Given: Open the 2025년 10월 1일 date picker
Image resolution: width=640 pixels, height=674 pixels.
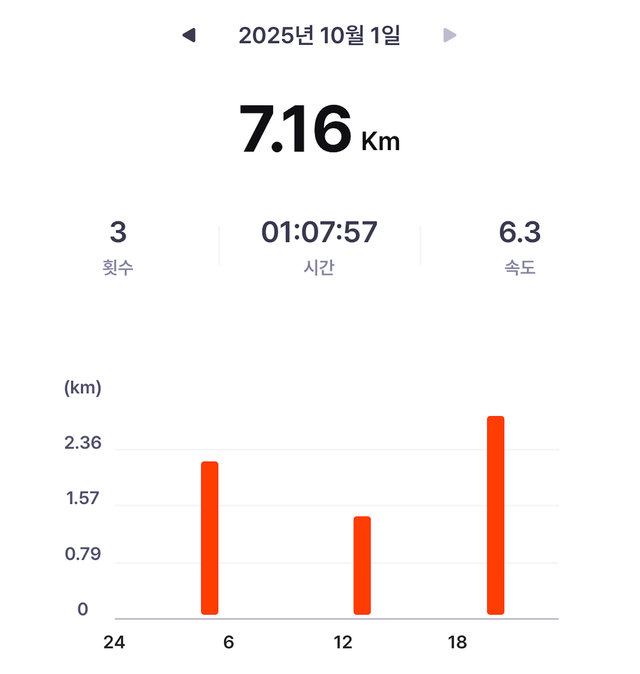Looking at the screenshot, I should point(319,36).
